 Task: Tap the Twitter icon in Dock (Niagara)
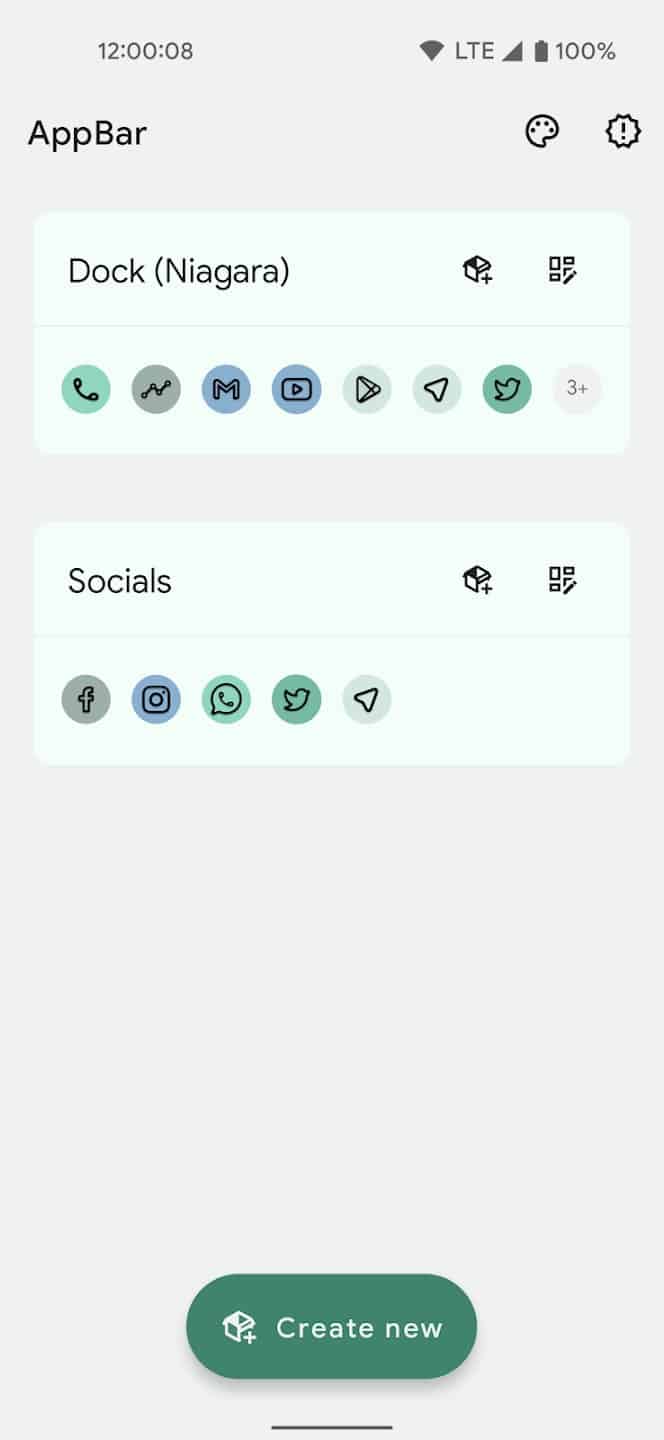[507, 389]
